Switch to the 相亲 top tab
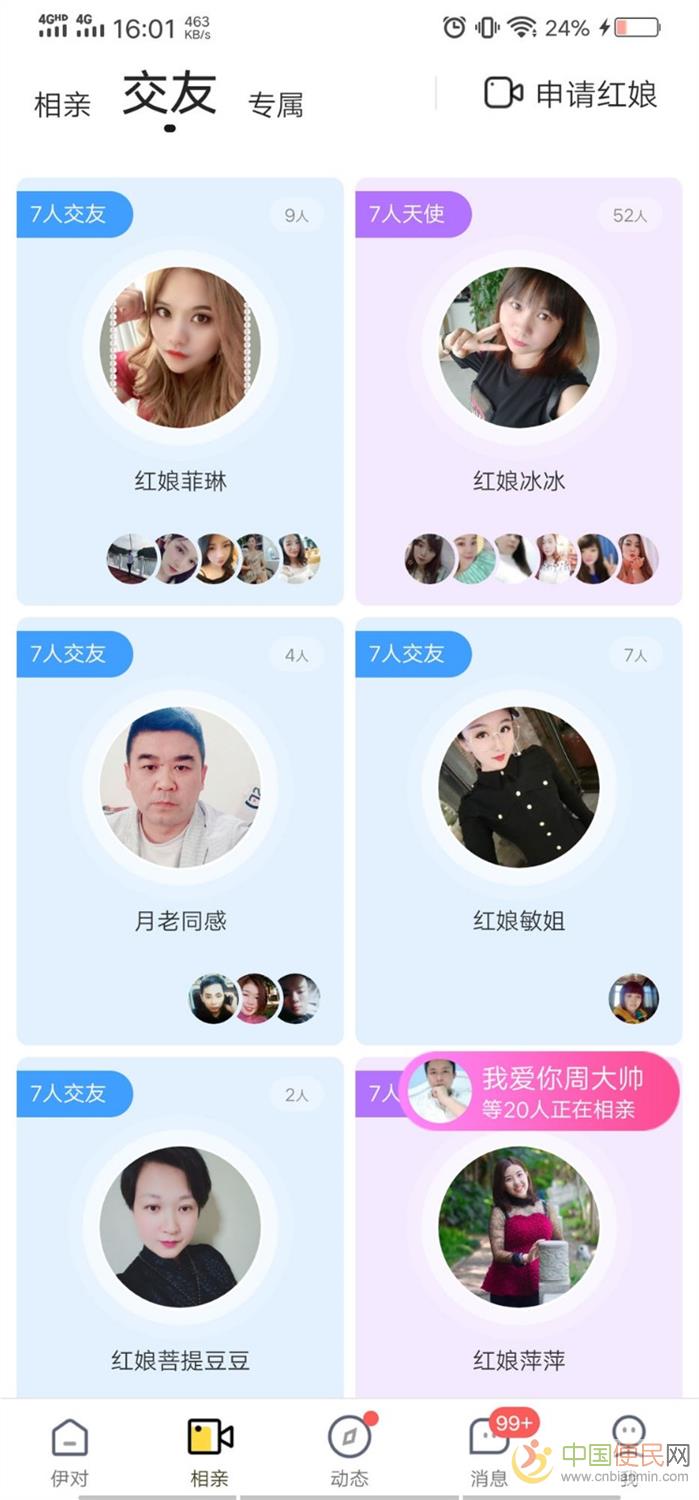 point(62,104)
